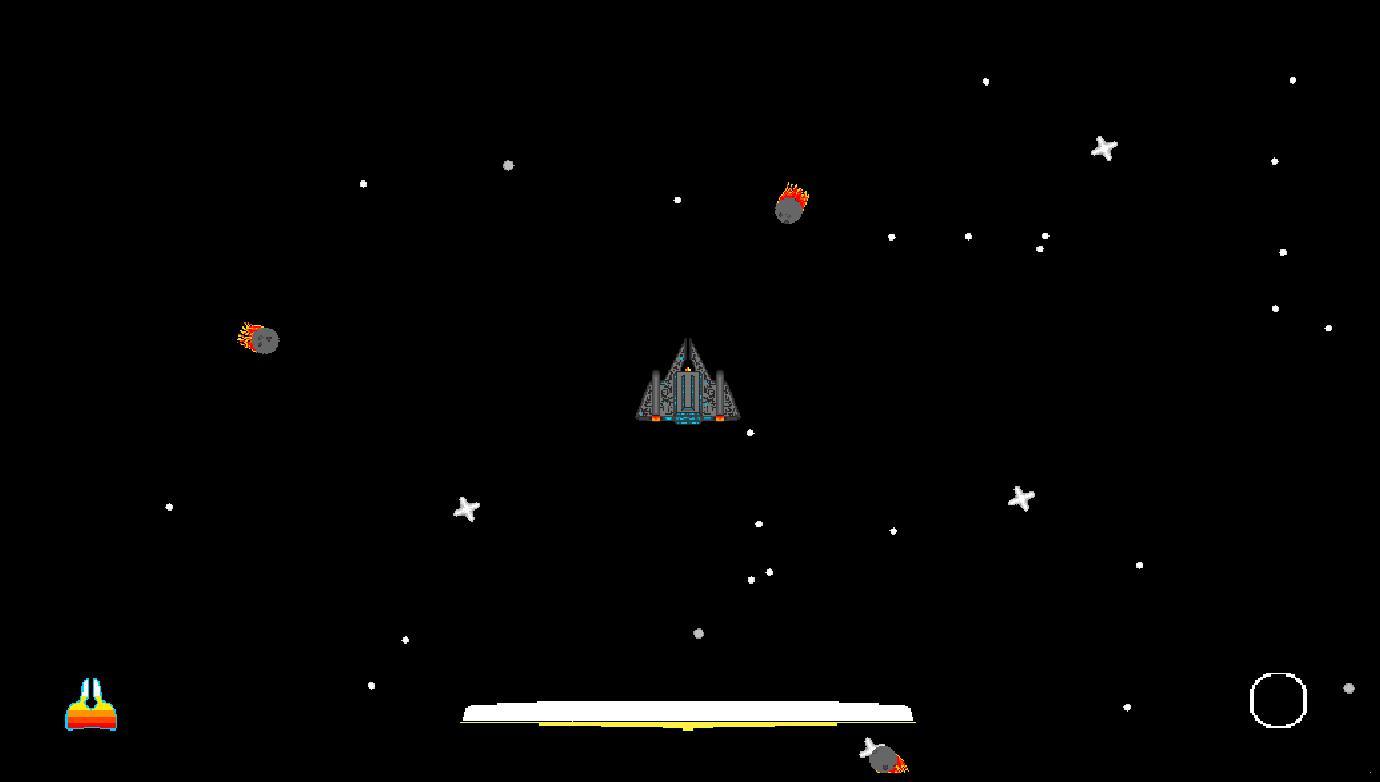Tap the white circle control button
Image resolution: width=1380 pixels, height=782 pixels.
(x=1278, y=700)
